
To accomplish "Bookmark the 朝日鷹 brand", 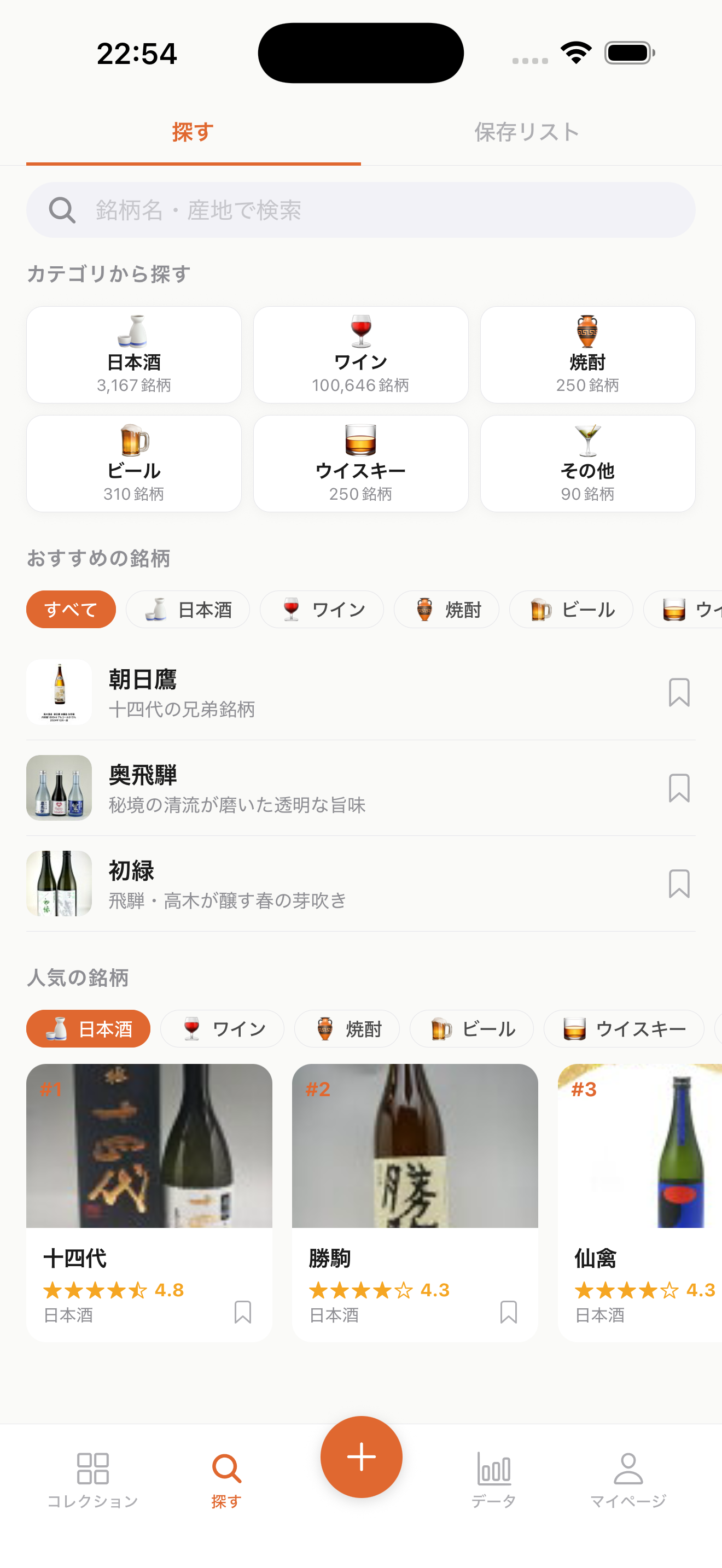I will pos(678,692).
